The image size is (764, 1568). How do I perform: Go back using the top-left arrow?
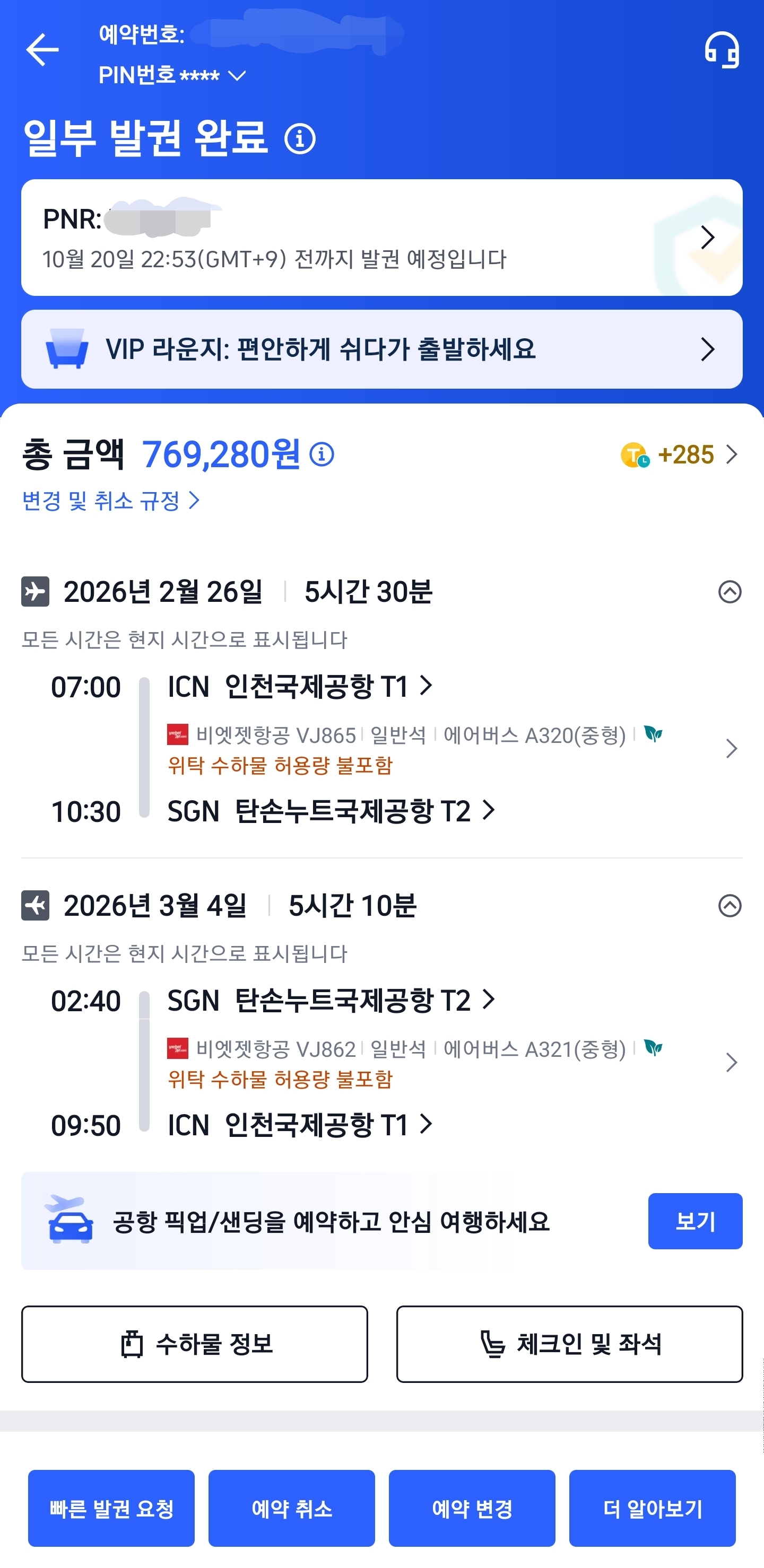(x=42, y=50)
